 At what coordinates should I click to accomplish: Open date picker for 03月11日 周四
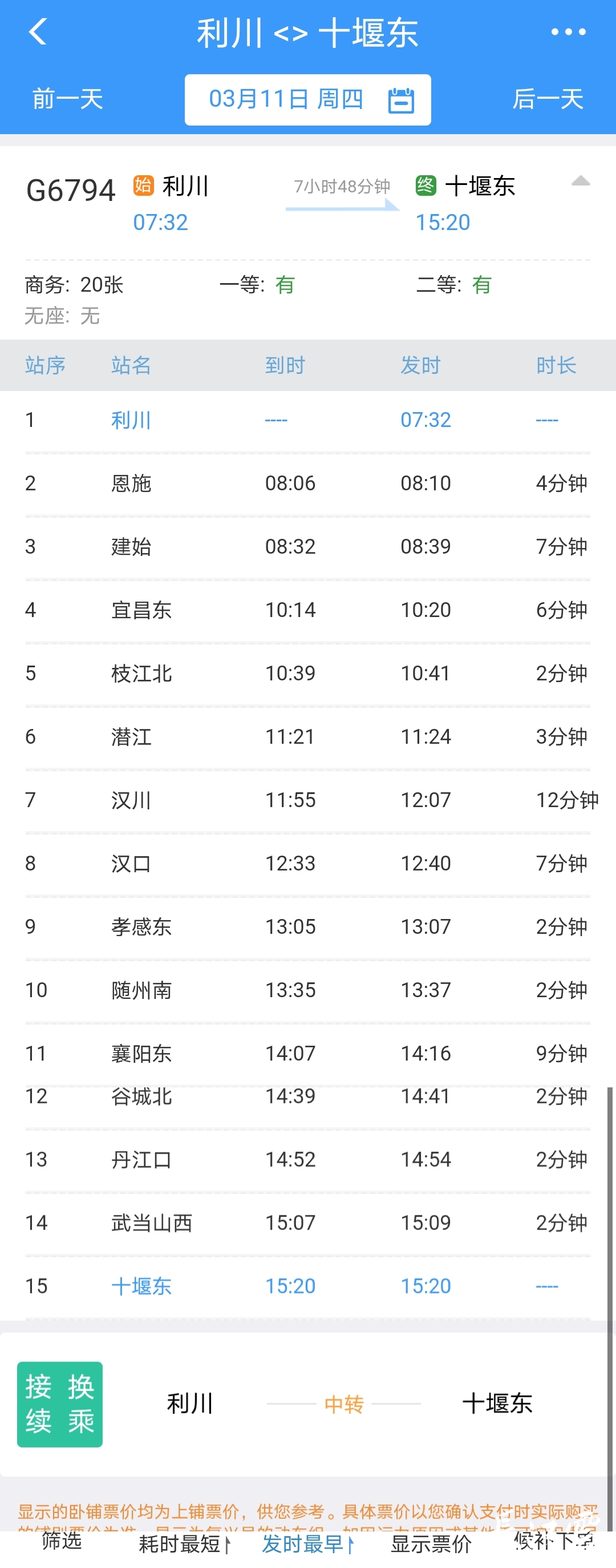pyautogui.click(x=307, y=99)
